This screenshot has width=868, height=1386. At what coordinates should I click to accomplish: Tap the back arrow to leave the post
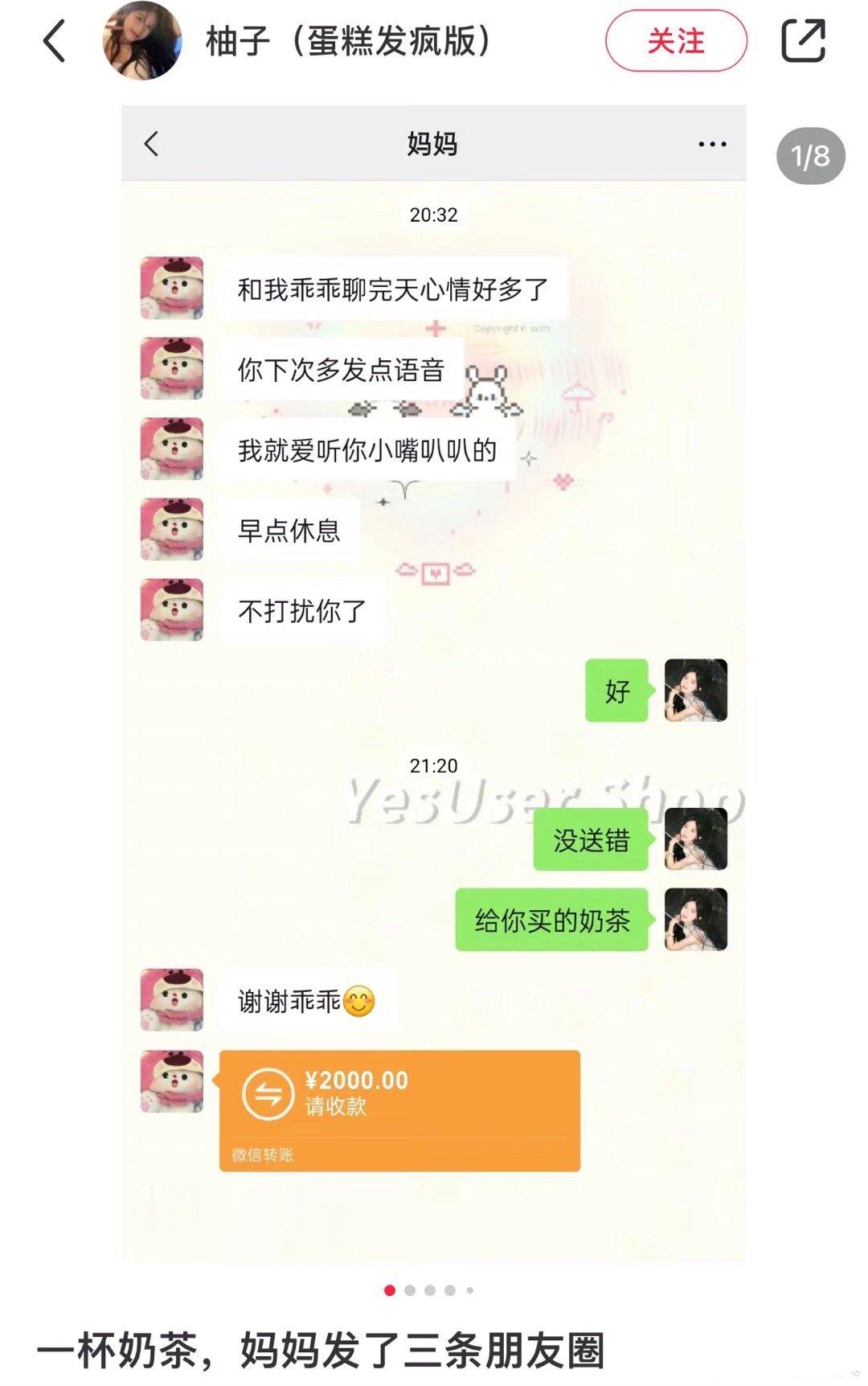pos(54,40)
